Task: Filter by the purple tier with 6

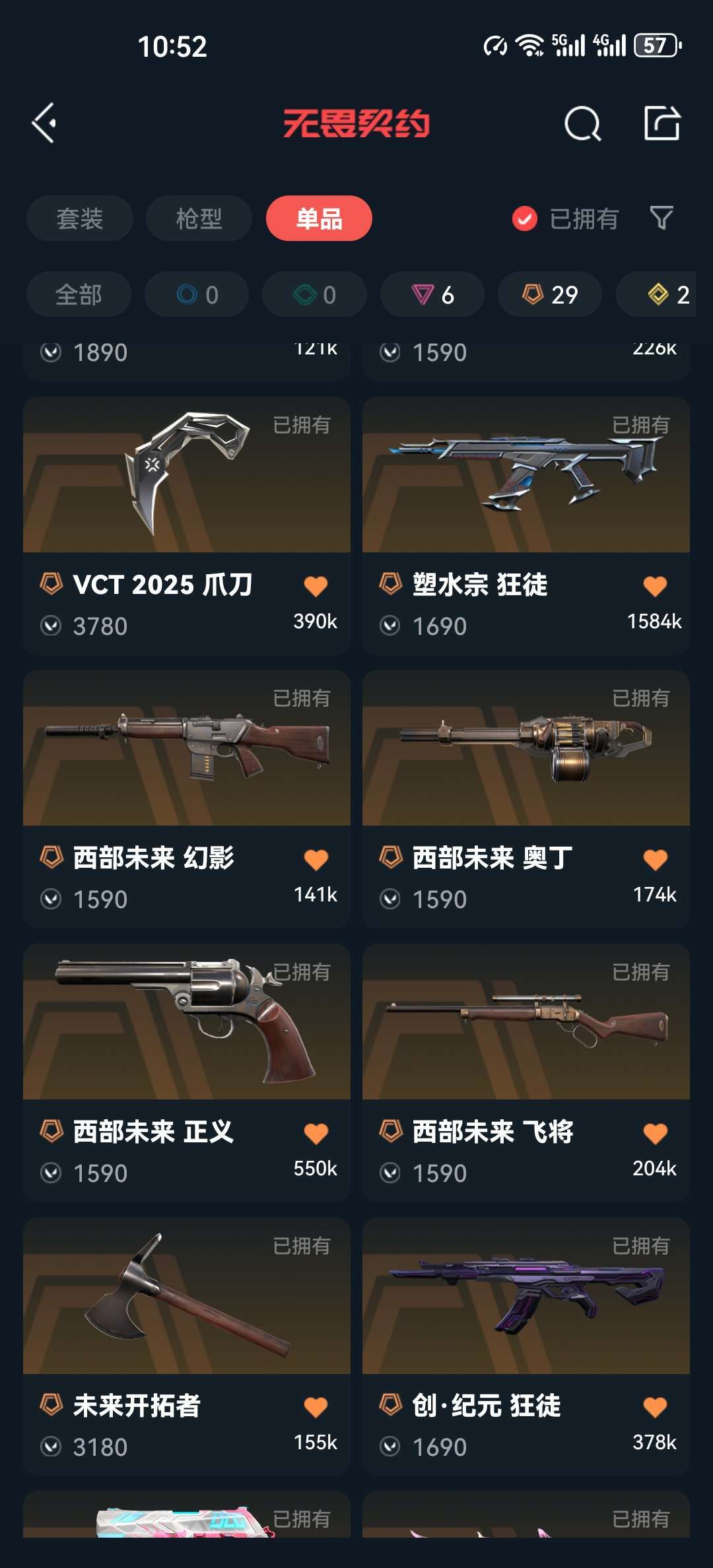Action: pos(432,294)
